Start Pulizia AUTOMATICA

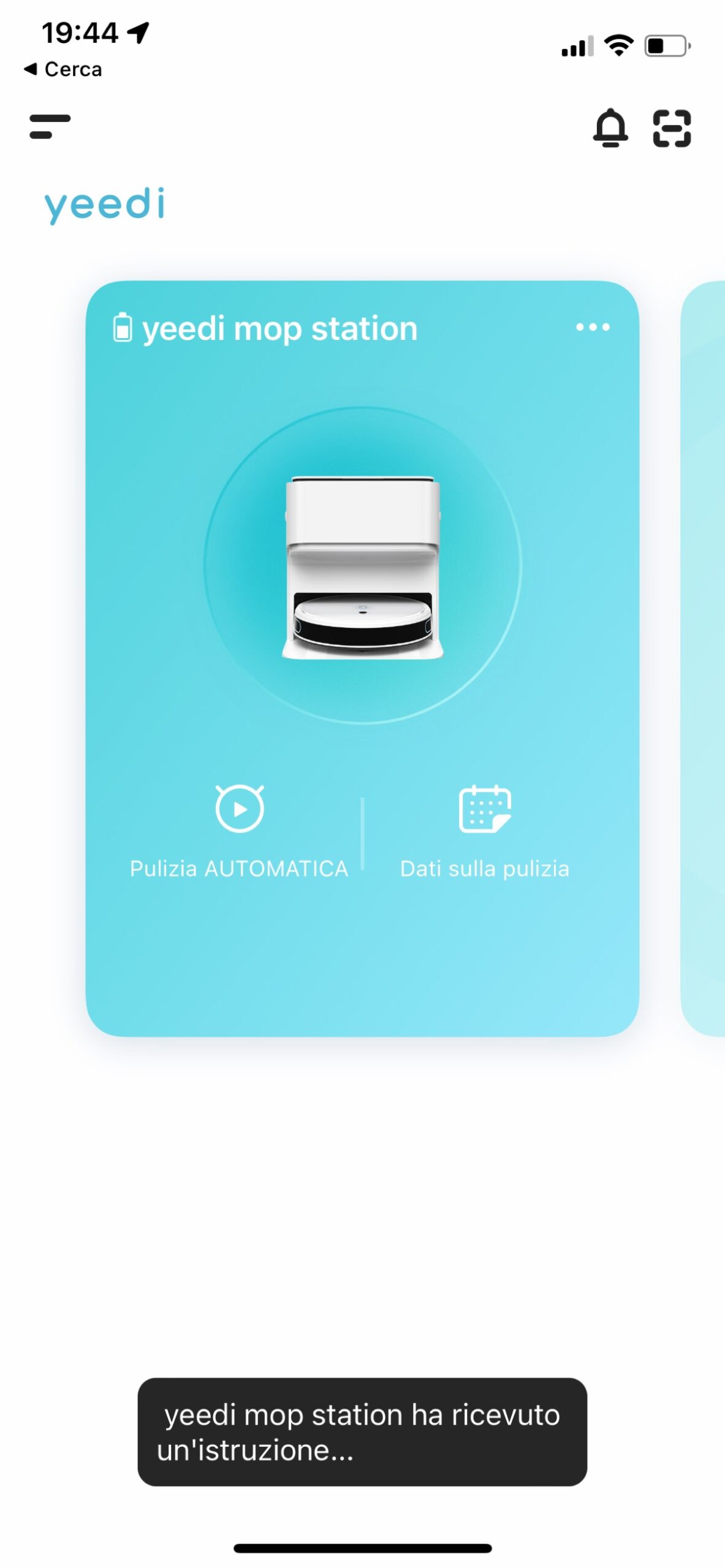point(239,830)
